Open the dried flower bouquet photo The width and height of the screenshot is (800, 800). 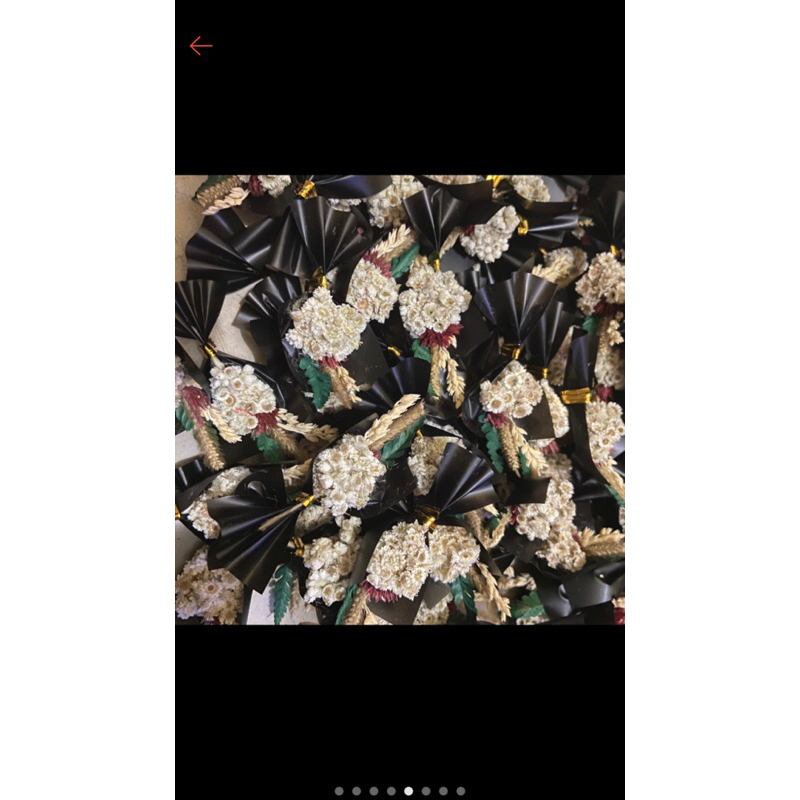[x=400, y=400]
